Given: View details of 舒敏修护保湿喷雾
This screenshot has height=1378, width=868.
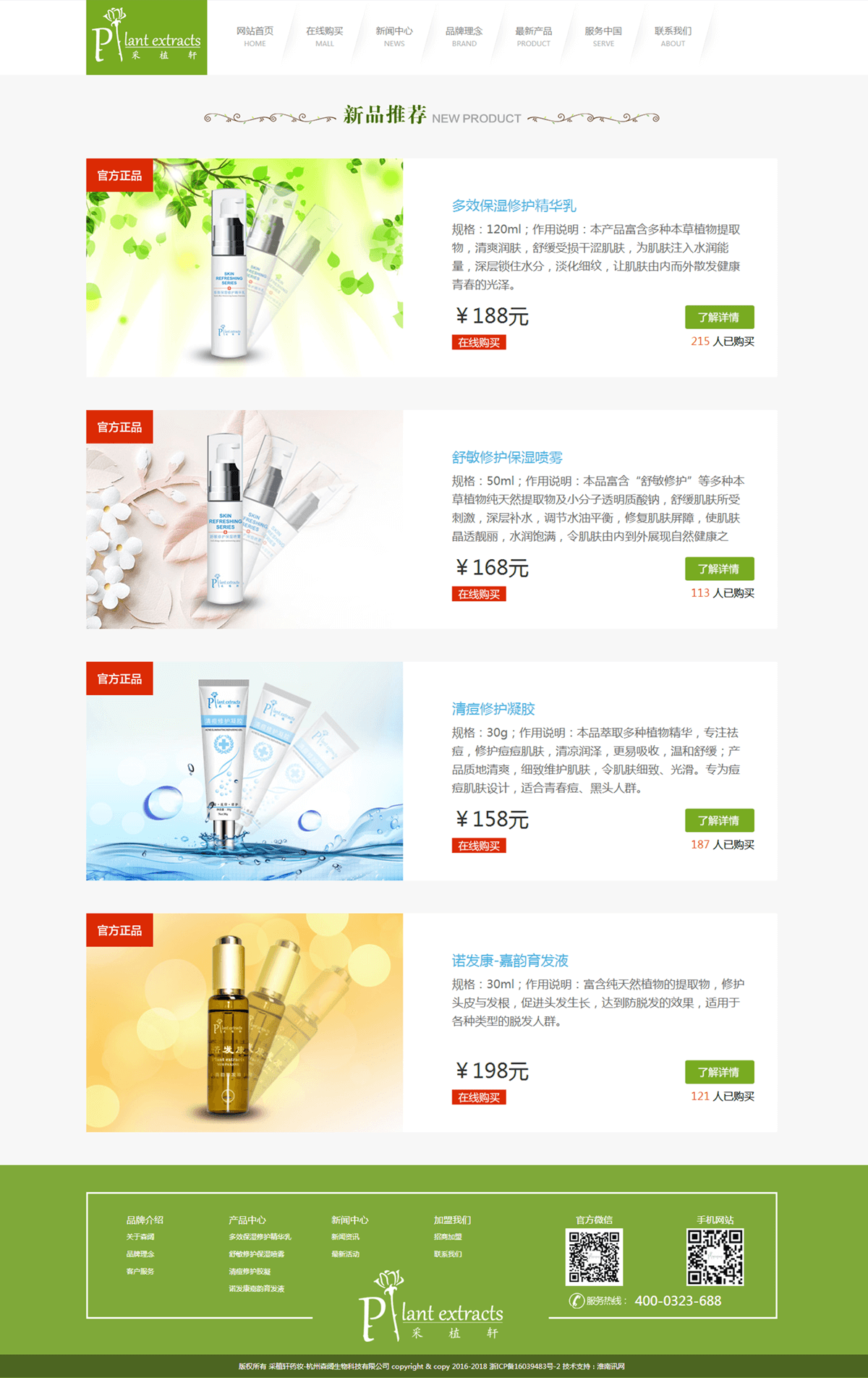Looking at the screenshot, I should tap(719, 569).
